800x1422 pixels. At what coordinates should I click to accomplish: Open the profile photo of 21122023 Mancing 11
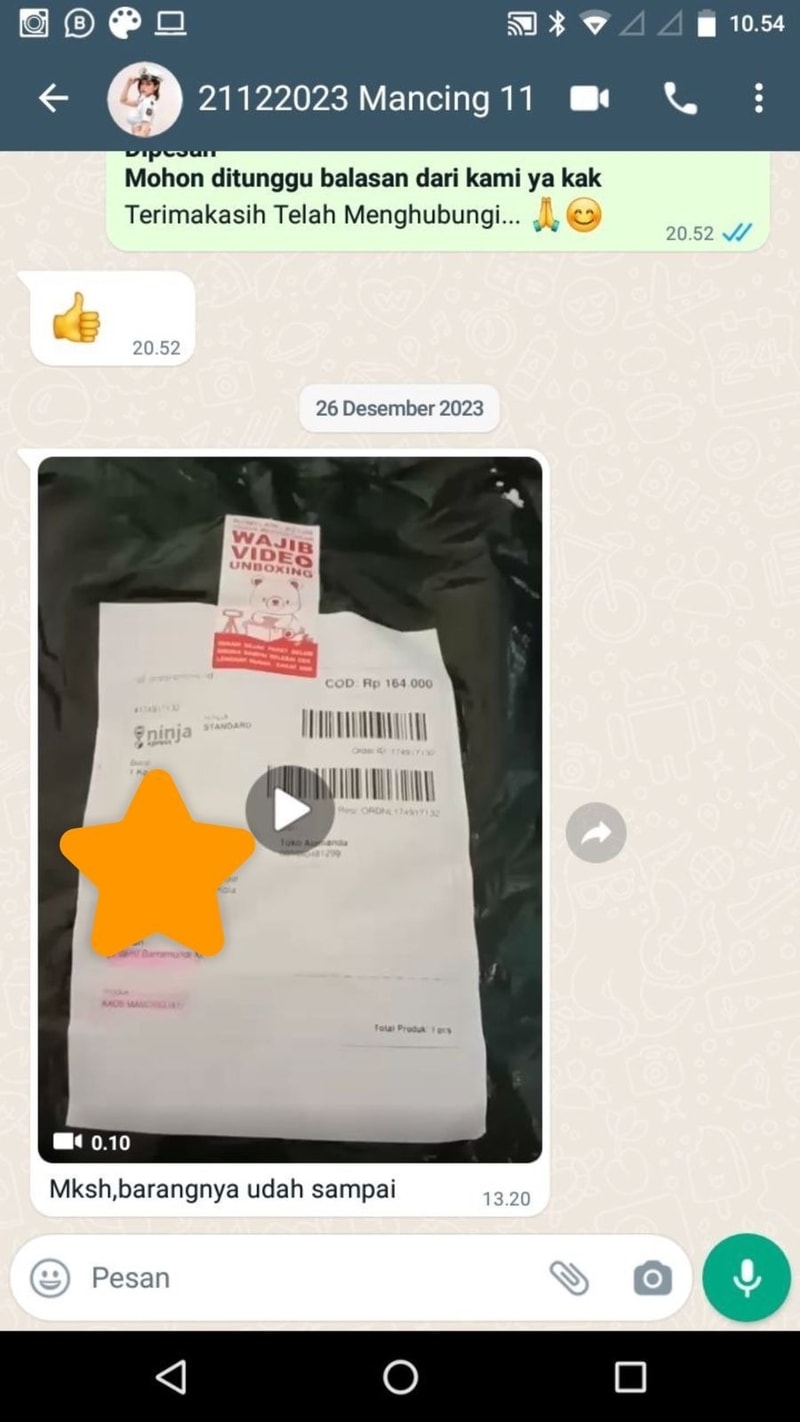click(x=144, y=98)
